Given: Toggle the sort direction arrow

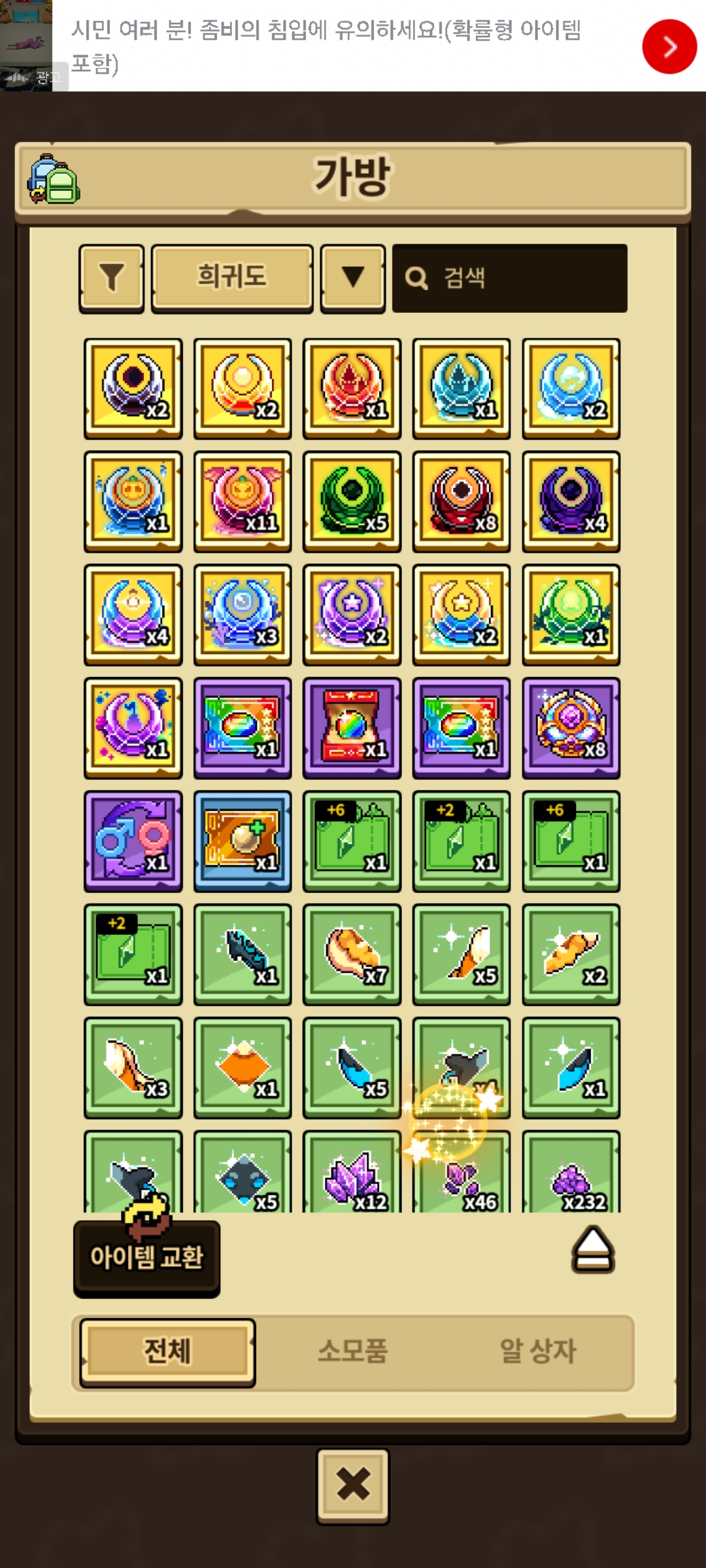Looking at the screenshot, I should (x=353, y=279).
